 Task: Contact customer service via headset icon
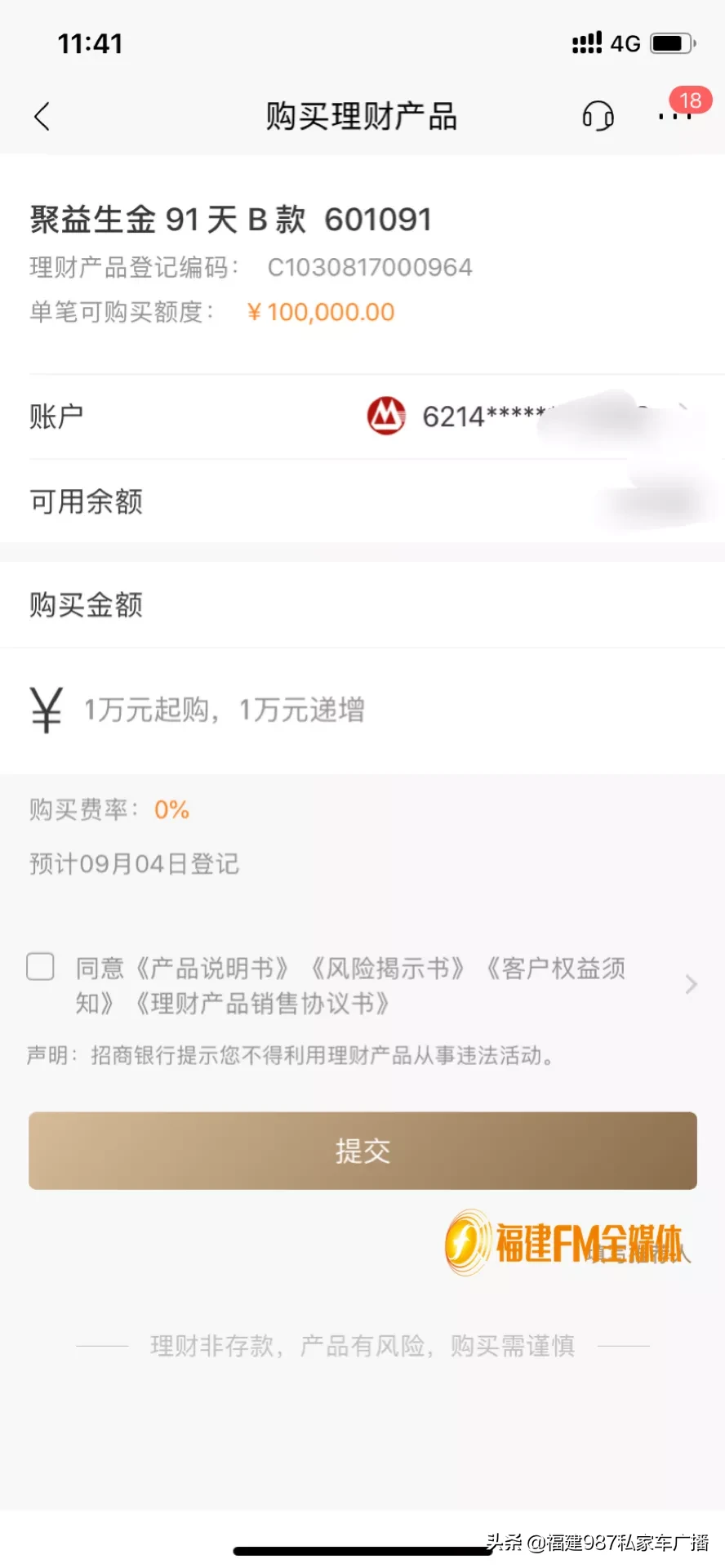(x=598, y=117)
